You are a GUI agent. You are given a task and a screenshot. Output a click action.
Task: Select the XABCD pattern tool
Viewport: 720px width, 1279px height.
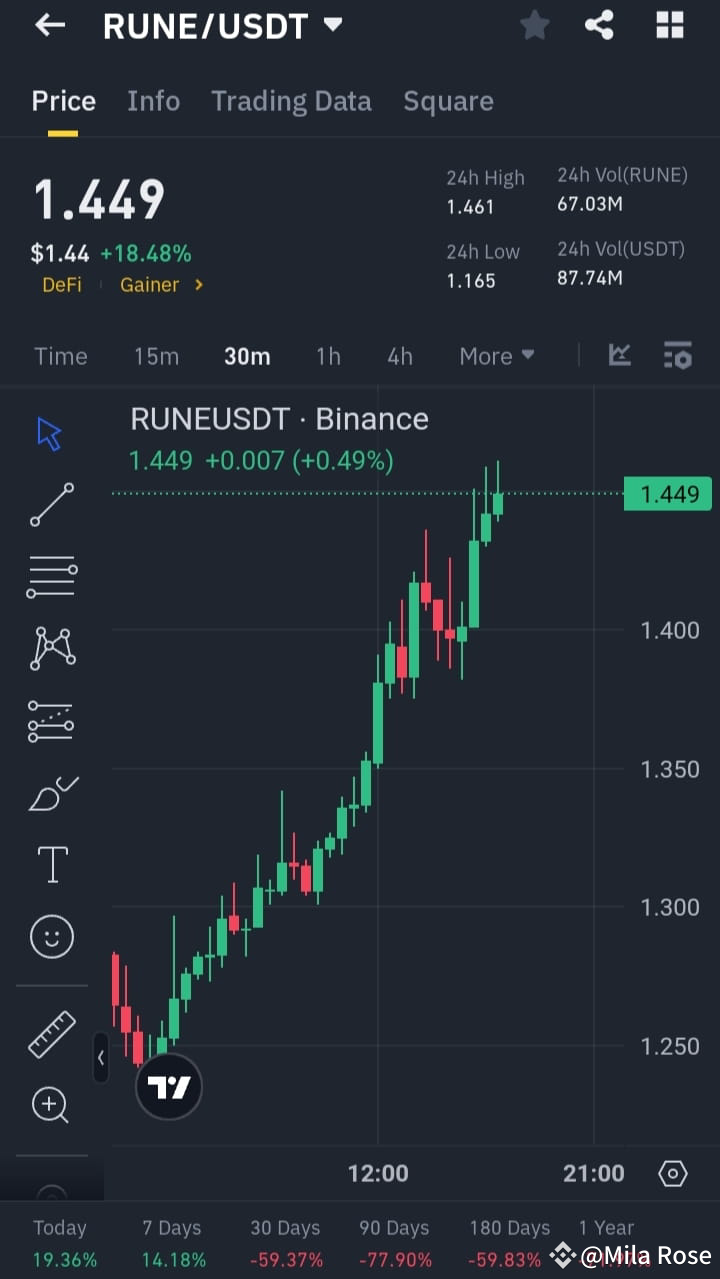[x=51, y=647]
